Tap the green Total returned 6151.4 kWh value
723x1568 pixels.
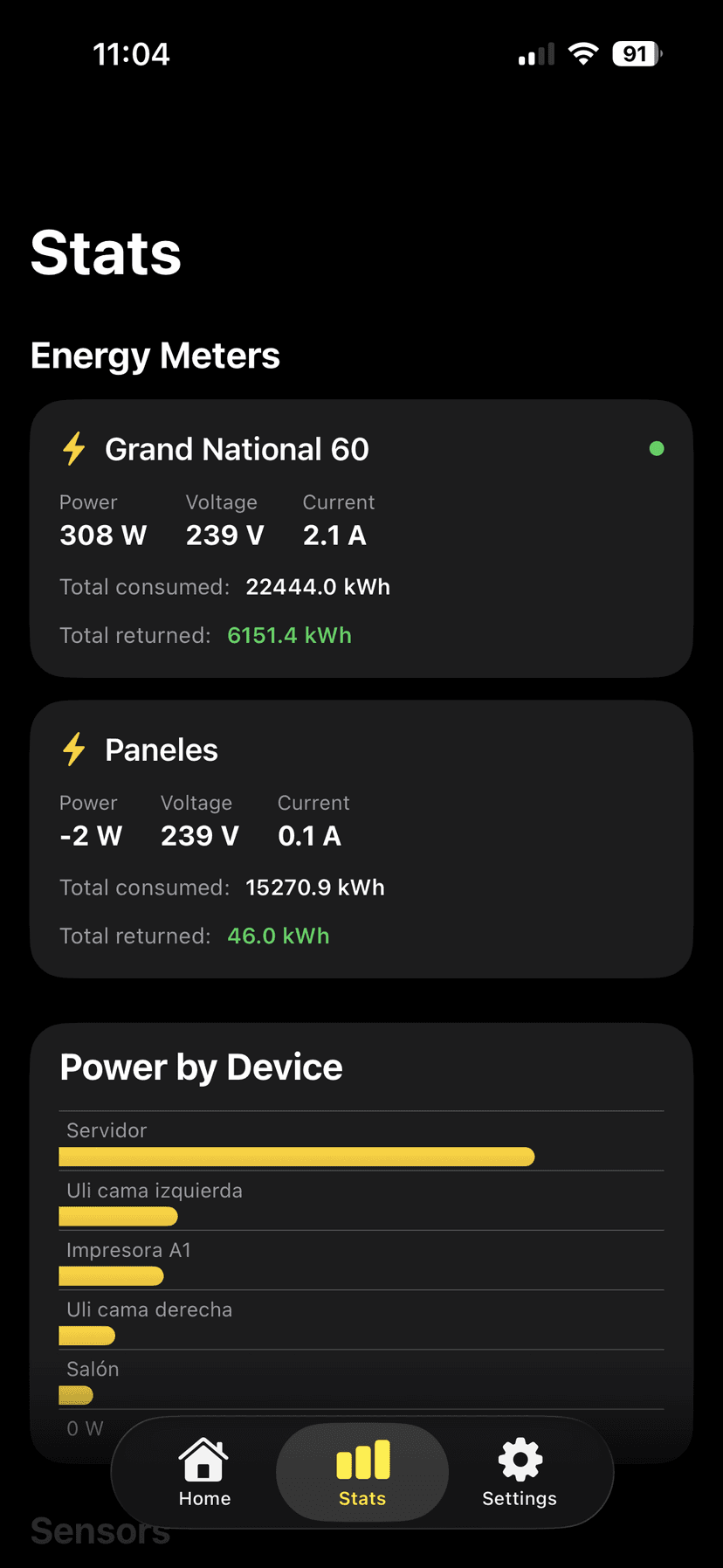click(289, 635)
